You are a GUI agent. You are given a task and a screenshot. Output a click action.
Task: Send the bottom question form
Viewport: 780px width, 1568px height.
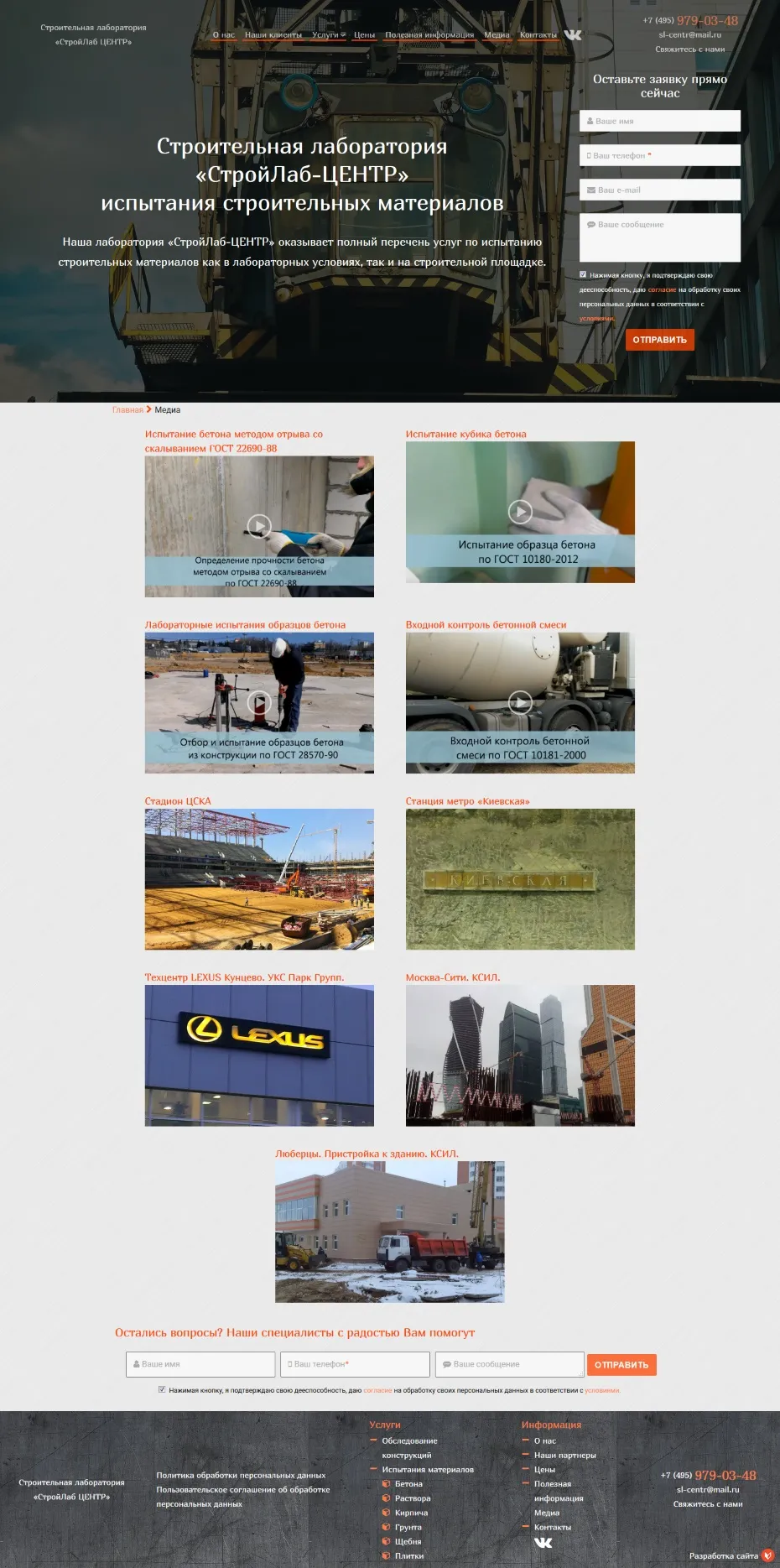621,1365
